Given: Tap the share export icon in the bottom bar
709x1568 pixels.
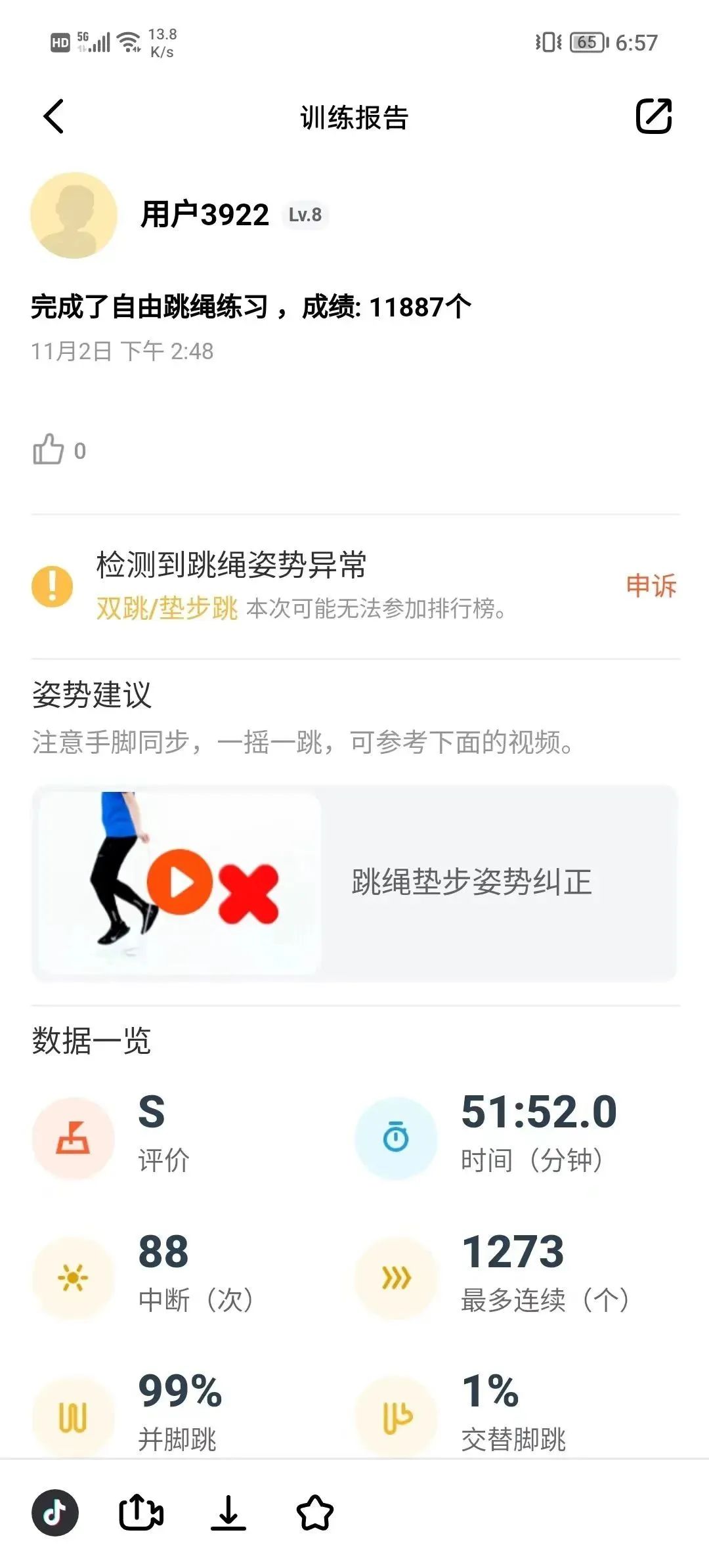Looking at the screenshot, I should point(140,1513).
